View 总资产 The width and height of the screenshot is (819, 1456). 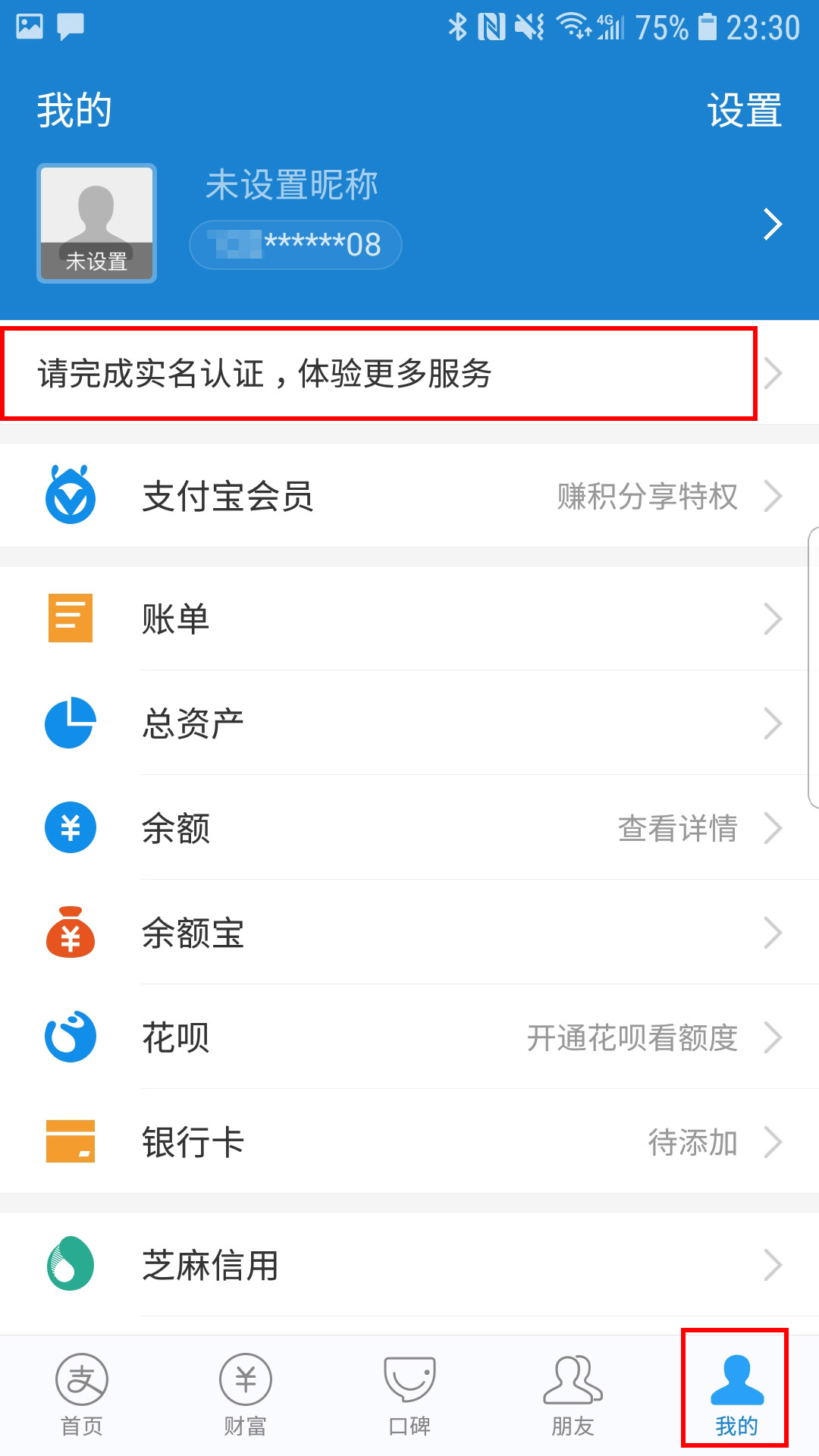click(409, 723)
